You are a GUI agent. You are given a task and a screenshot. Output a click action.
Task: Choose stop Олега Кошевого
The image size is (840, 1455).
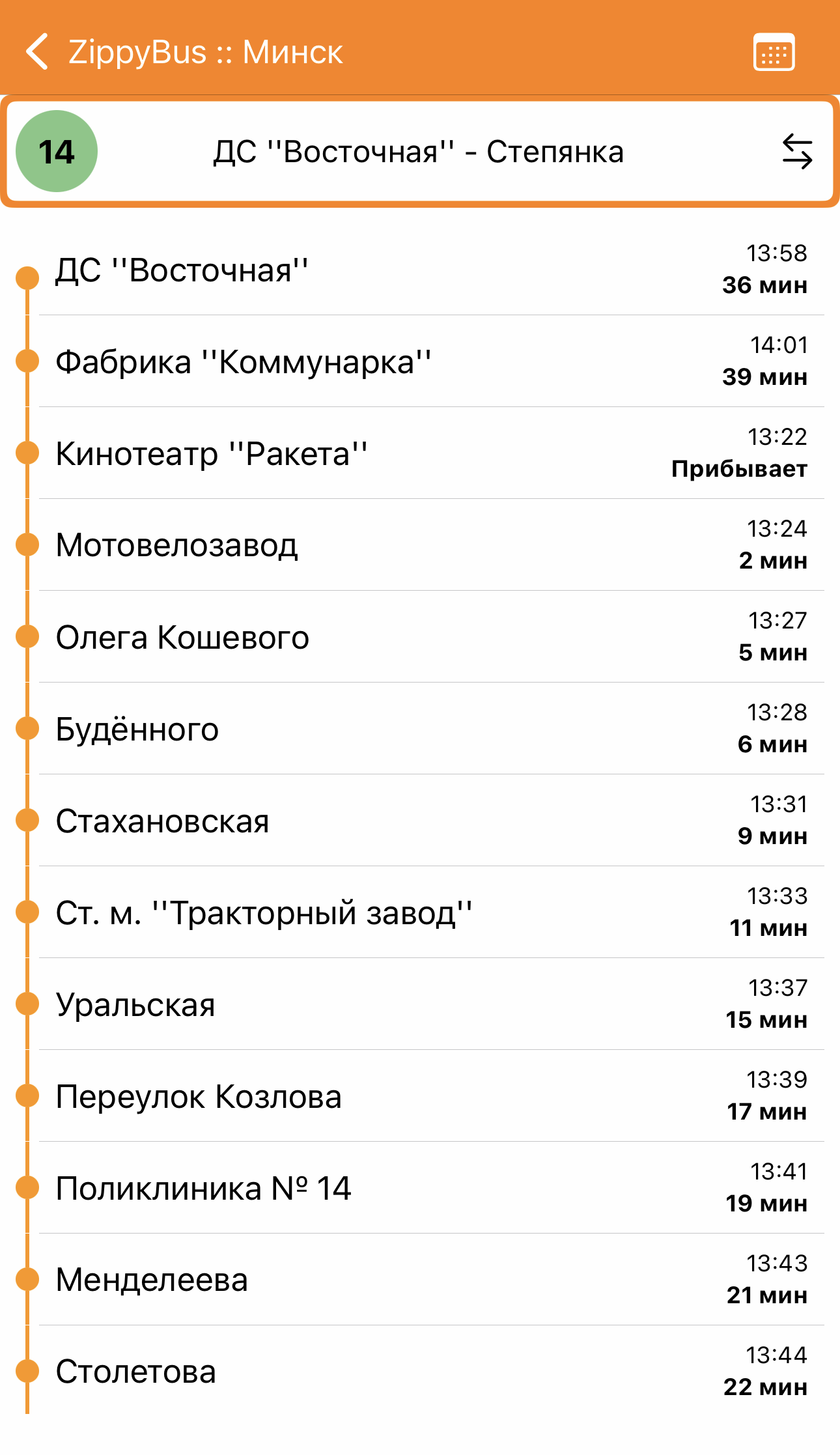(x=182, y=638)
